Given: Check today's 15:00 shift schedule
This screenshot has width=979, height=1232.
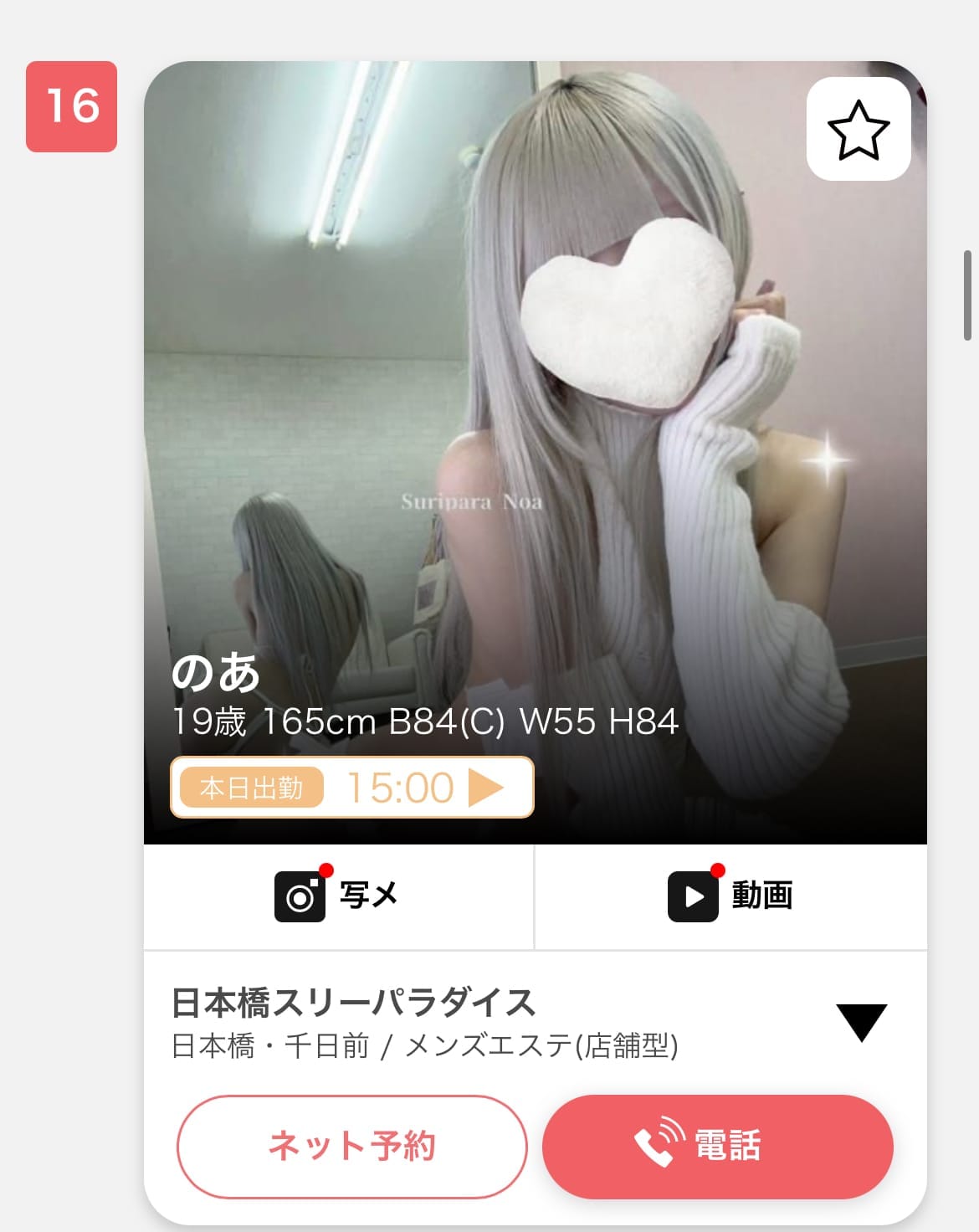Looking at the screenshot, I should (351, 787).
